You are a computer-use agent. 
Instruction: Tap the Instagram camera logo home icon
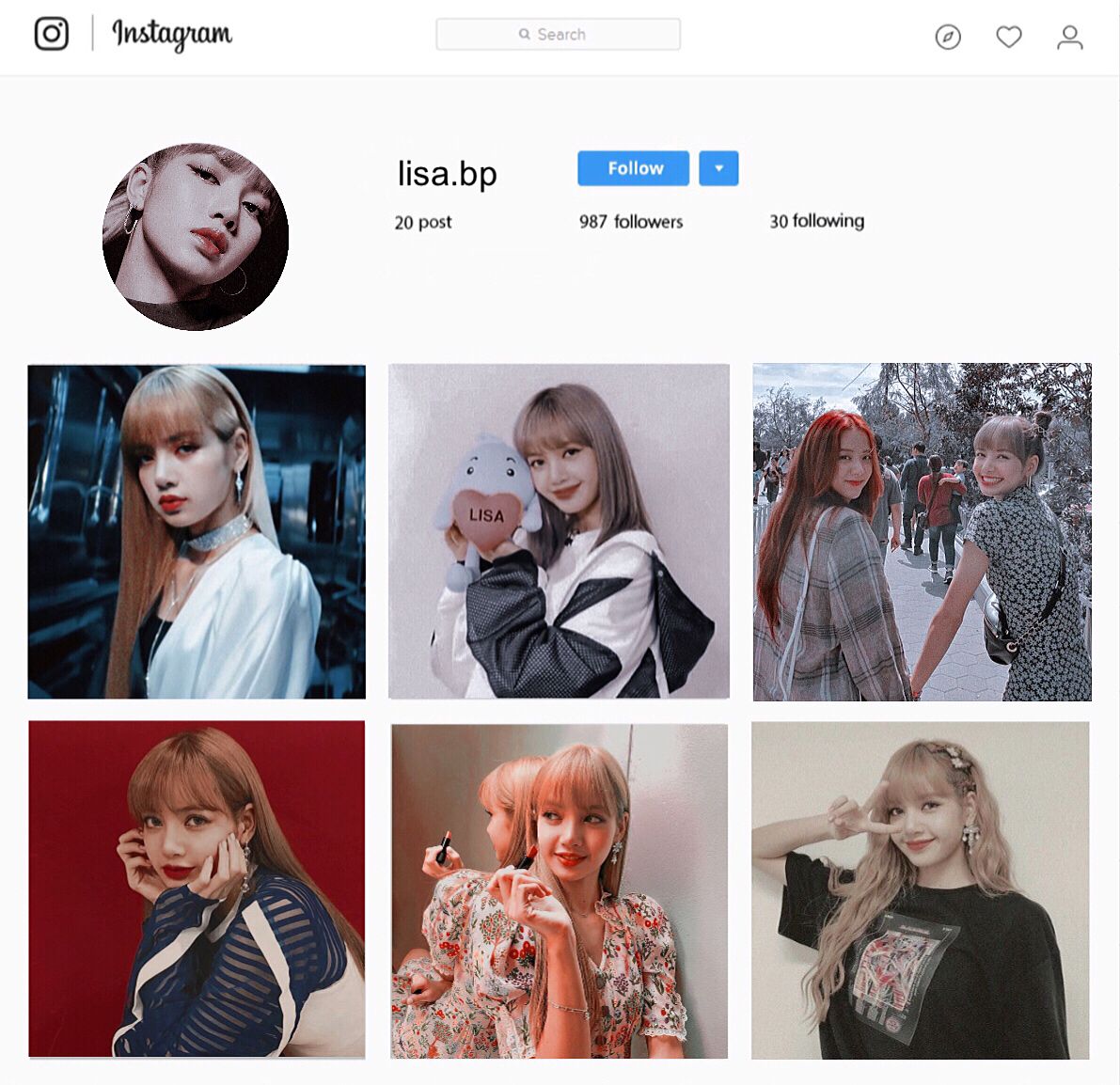tap(52, 34)
